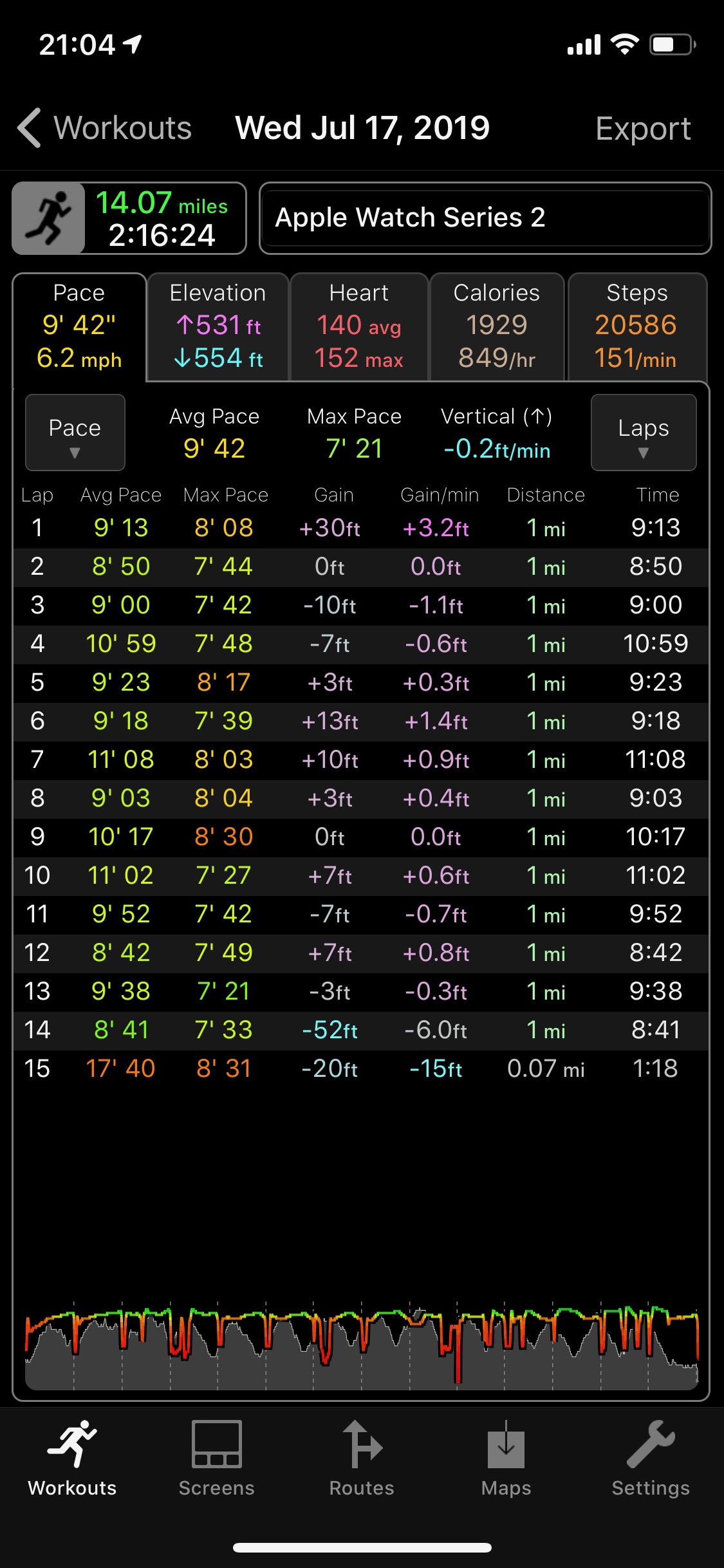Open the running activity summary box
This screenshot has height=1568, width=724.
pyautogui.click(x=129, y=218)
